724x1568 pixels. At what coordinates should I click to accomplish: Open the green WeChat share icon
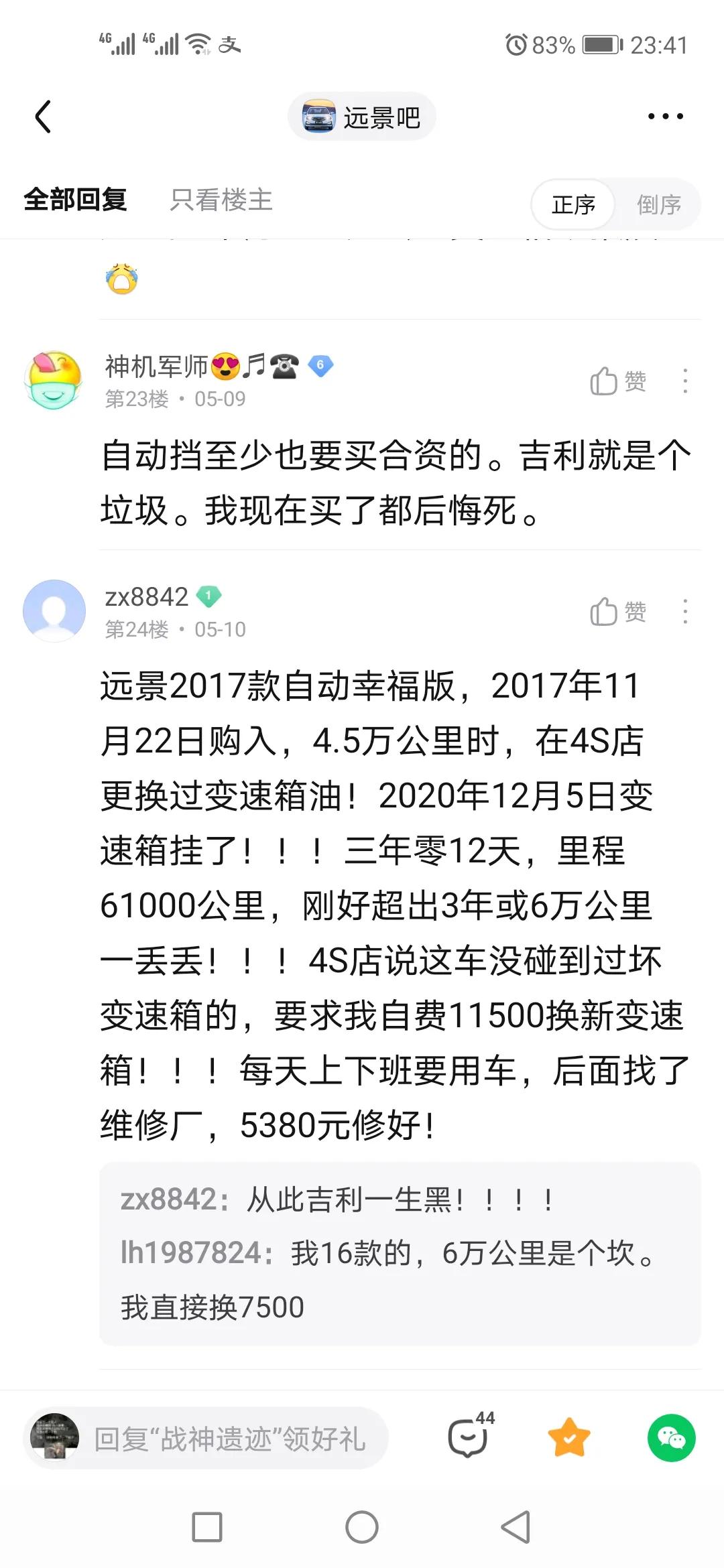[x=670, y=1436]
